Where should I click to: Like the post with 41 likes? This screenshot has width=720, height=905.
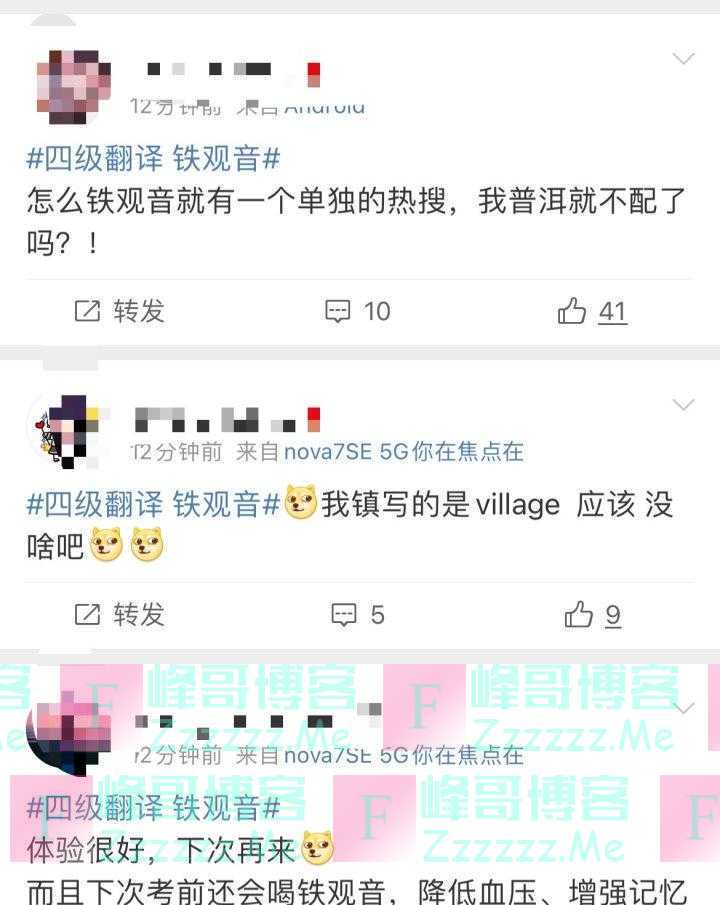[x=592, y=311]
